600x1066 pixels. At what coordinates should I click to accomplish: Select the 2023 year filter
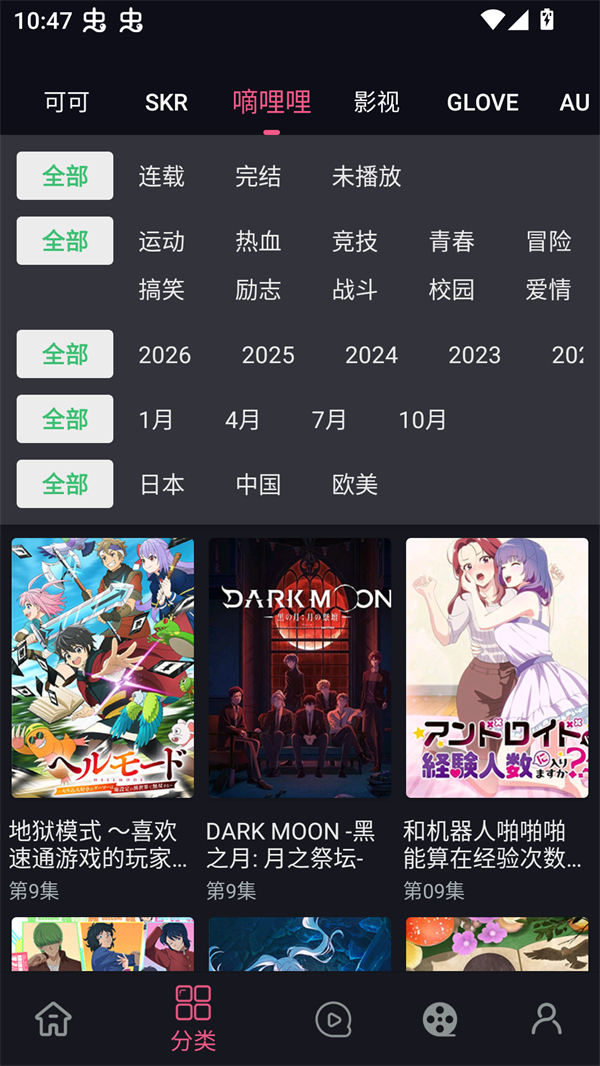tap(474, 355)
